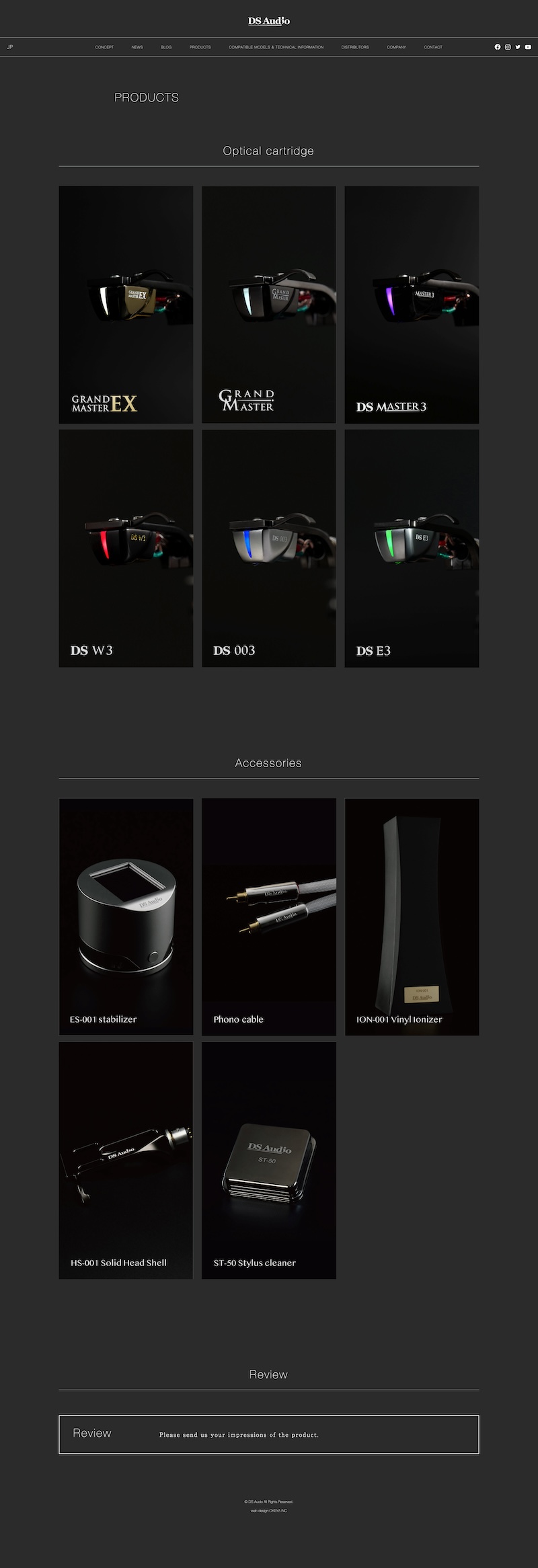View the Grand Master EX cartridge
The image size is (538, 1568).
pos(126,305)
